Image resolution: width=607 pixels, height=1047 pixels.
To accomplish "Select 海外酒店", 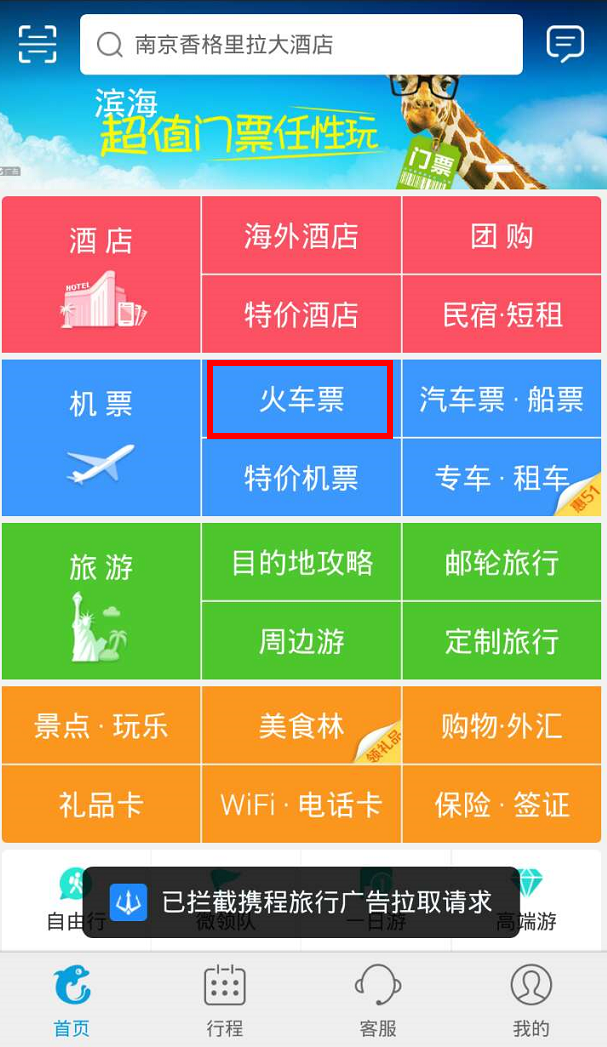I will point(301,235).
